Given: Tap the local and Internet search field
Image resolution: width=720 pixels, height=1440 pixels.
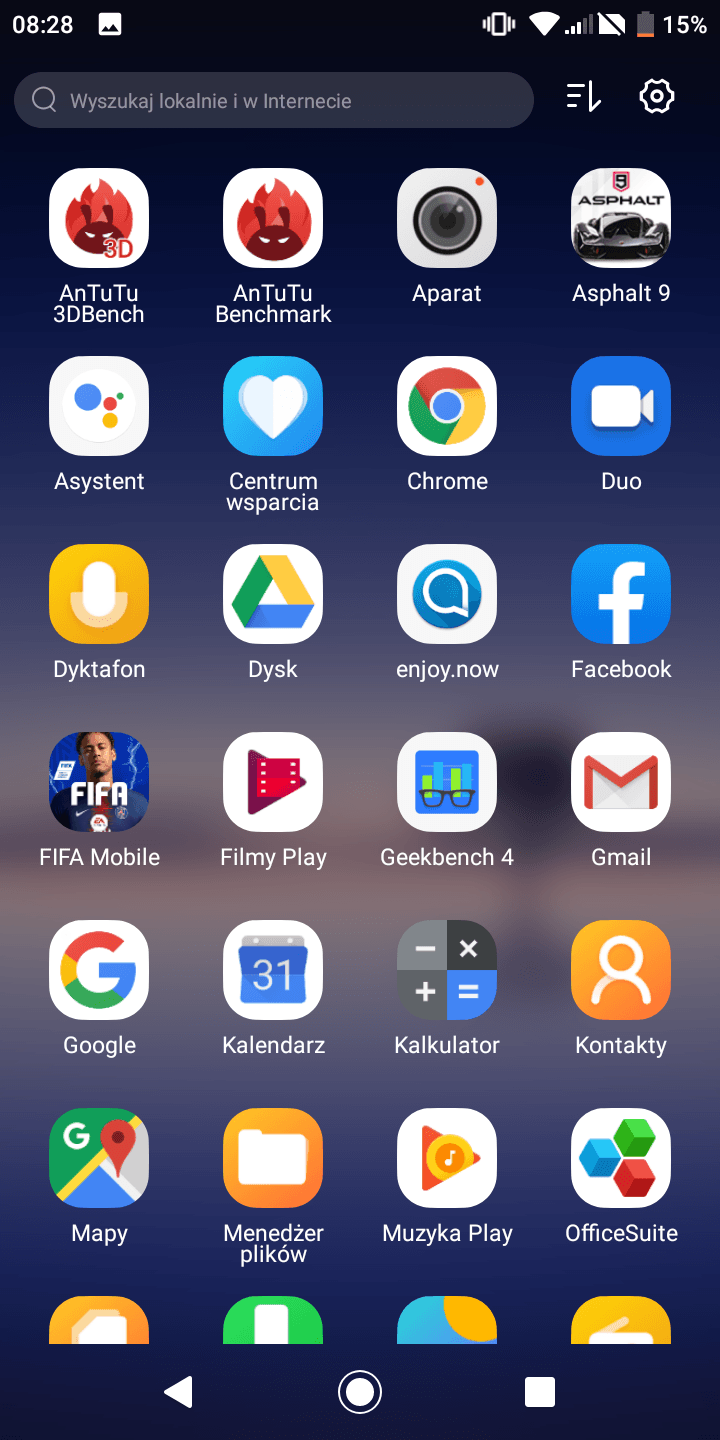Looking at the screenshot, I should click(273, 100).
